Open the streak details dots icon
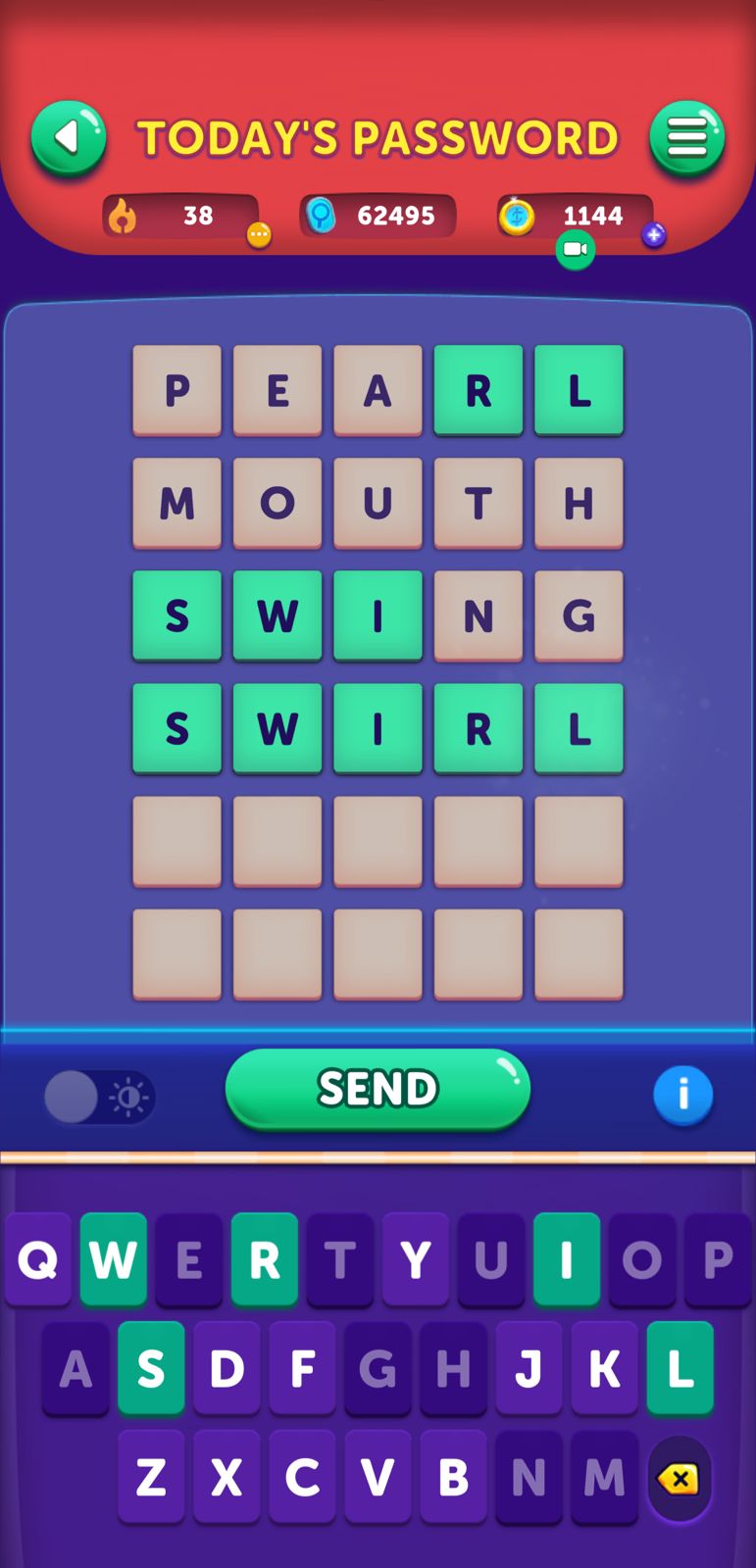The height and width of the screenshot is (1568, 756). point(259,235)
